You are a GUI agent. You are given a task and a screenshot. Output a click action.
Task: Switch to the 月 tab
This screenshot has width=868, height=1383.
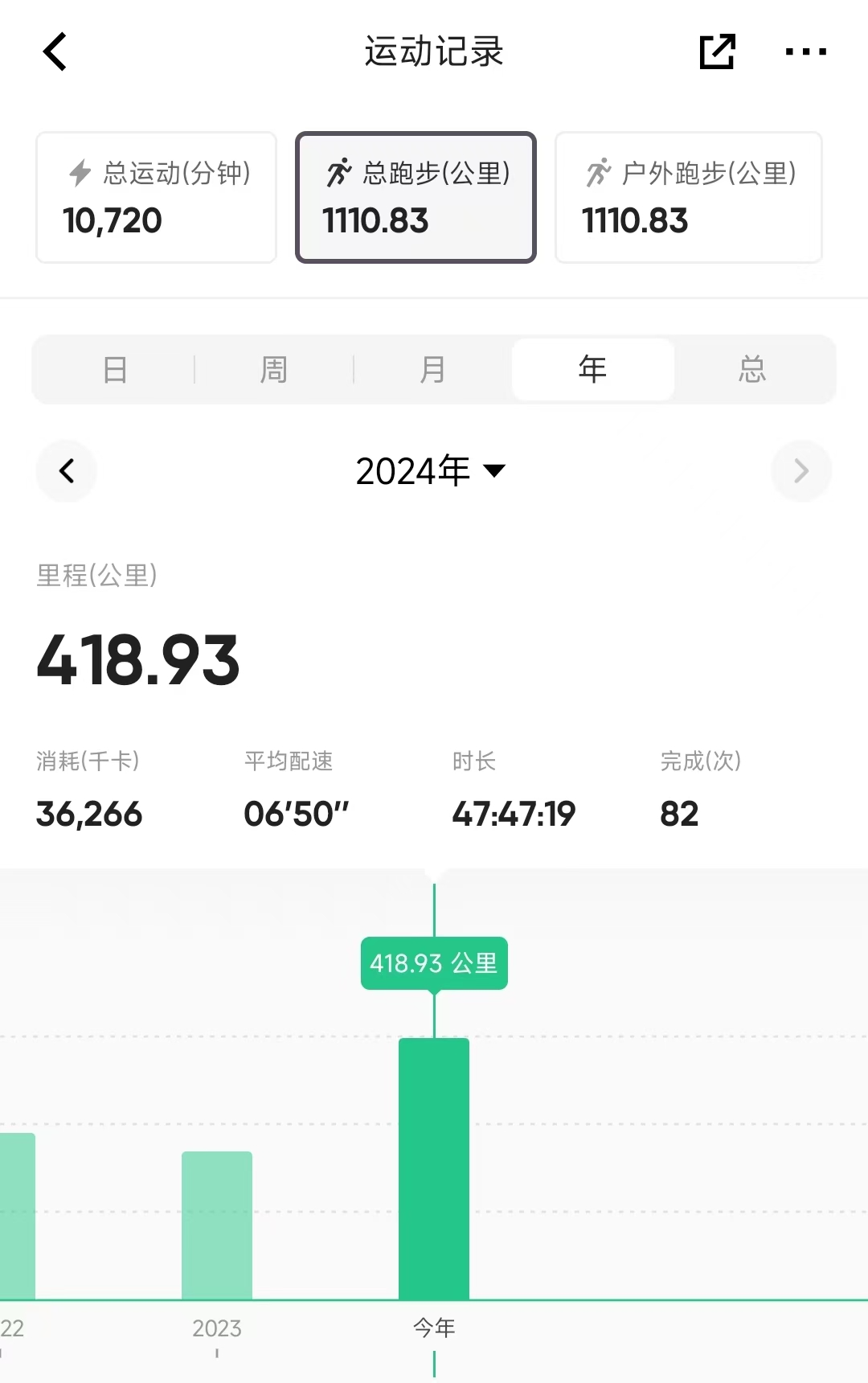[x=433, y=370]
